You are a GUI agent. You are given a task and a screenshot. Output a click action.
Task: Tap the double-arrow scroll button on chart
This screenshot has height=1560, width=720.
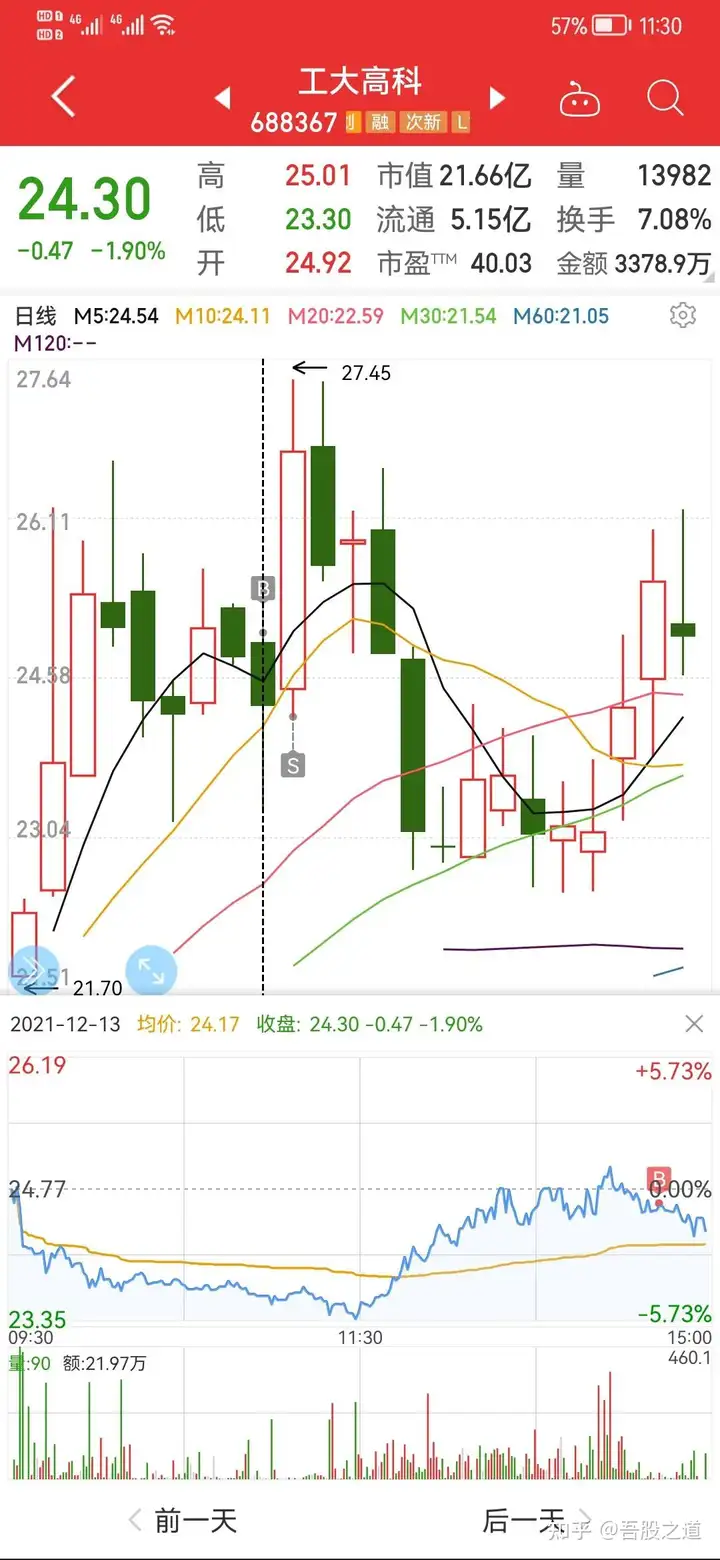click(33, 970)
